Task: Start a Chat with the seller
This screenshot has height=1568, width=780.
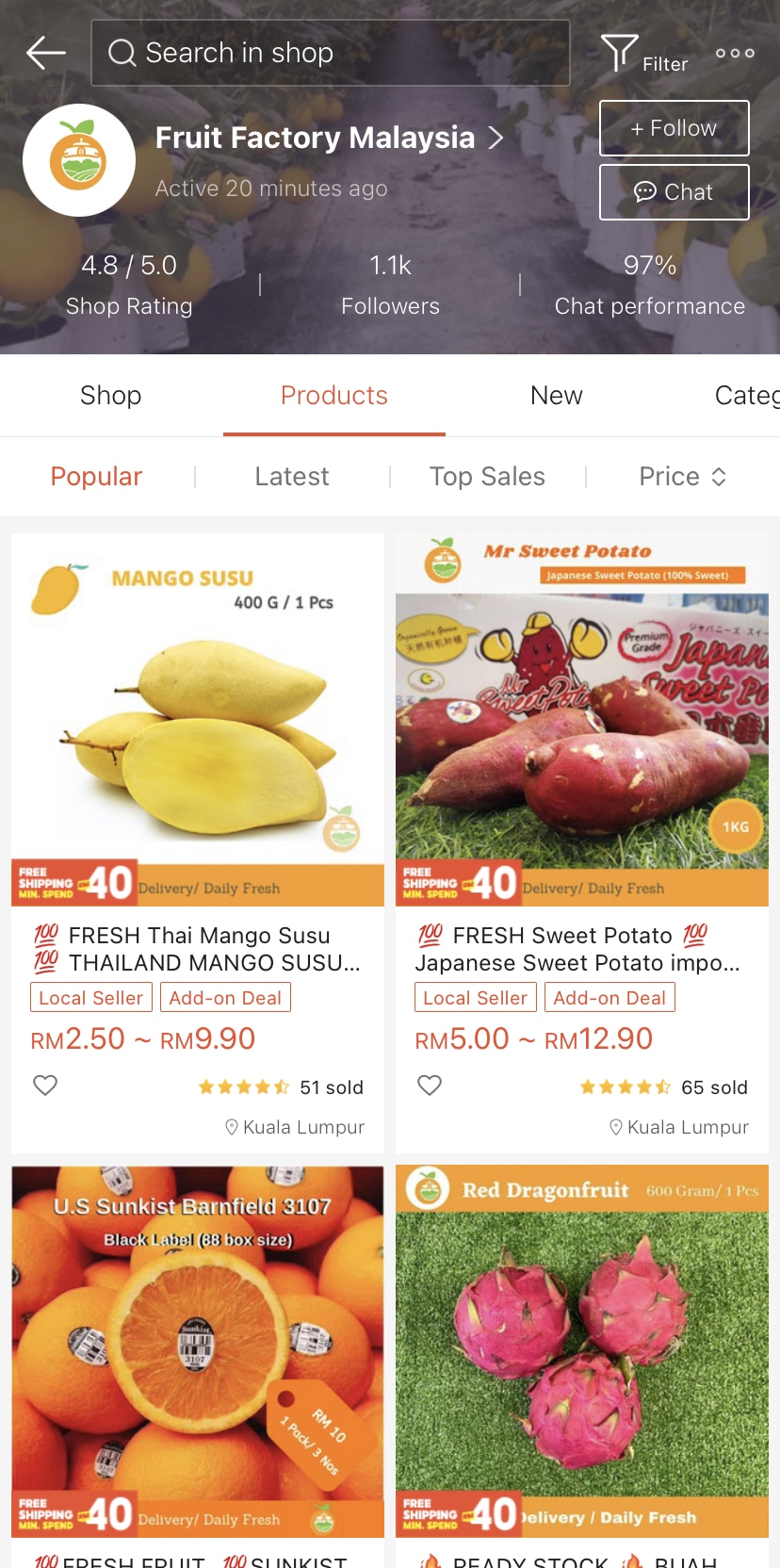Action: 674,192
